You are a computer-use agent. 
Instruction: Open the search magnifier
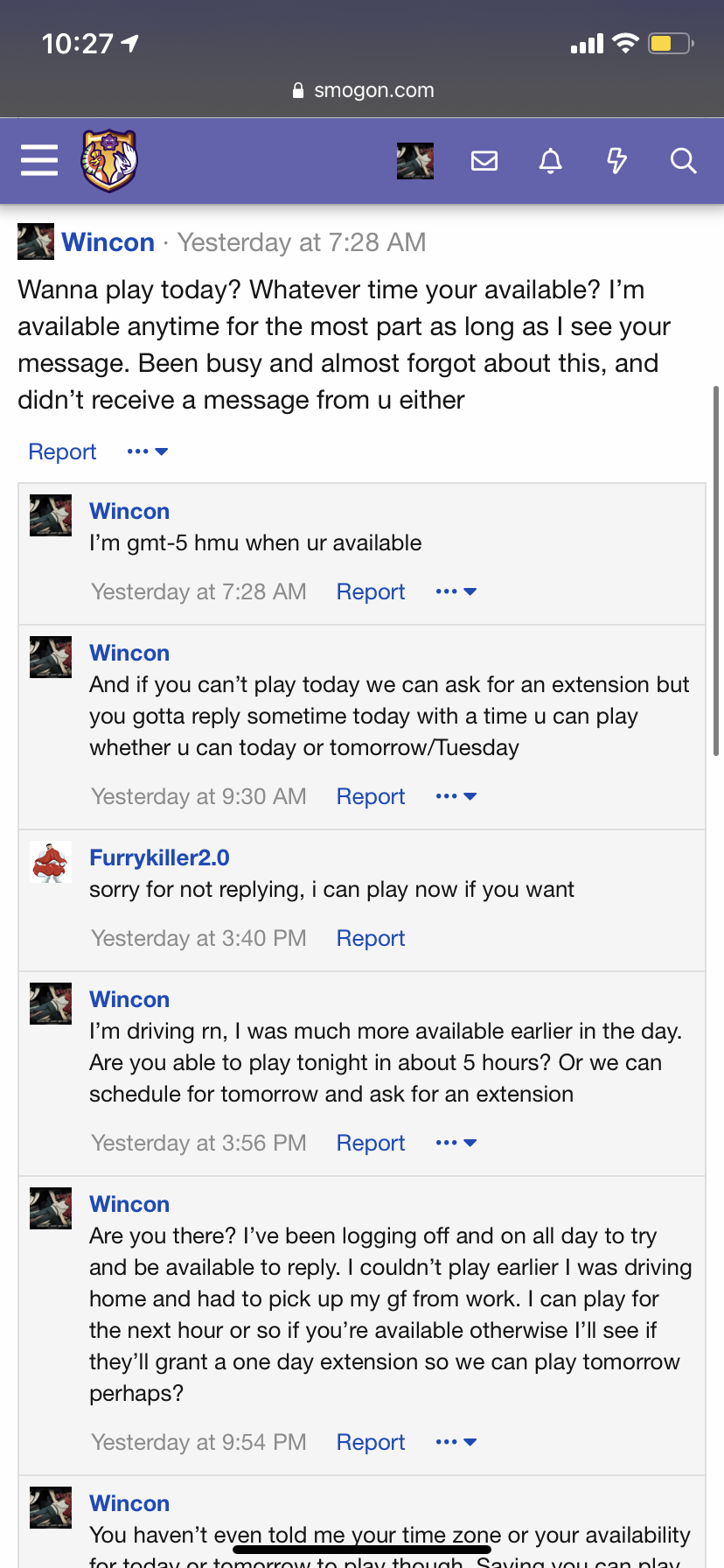683,161
